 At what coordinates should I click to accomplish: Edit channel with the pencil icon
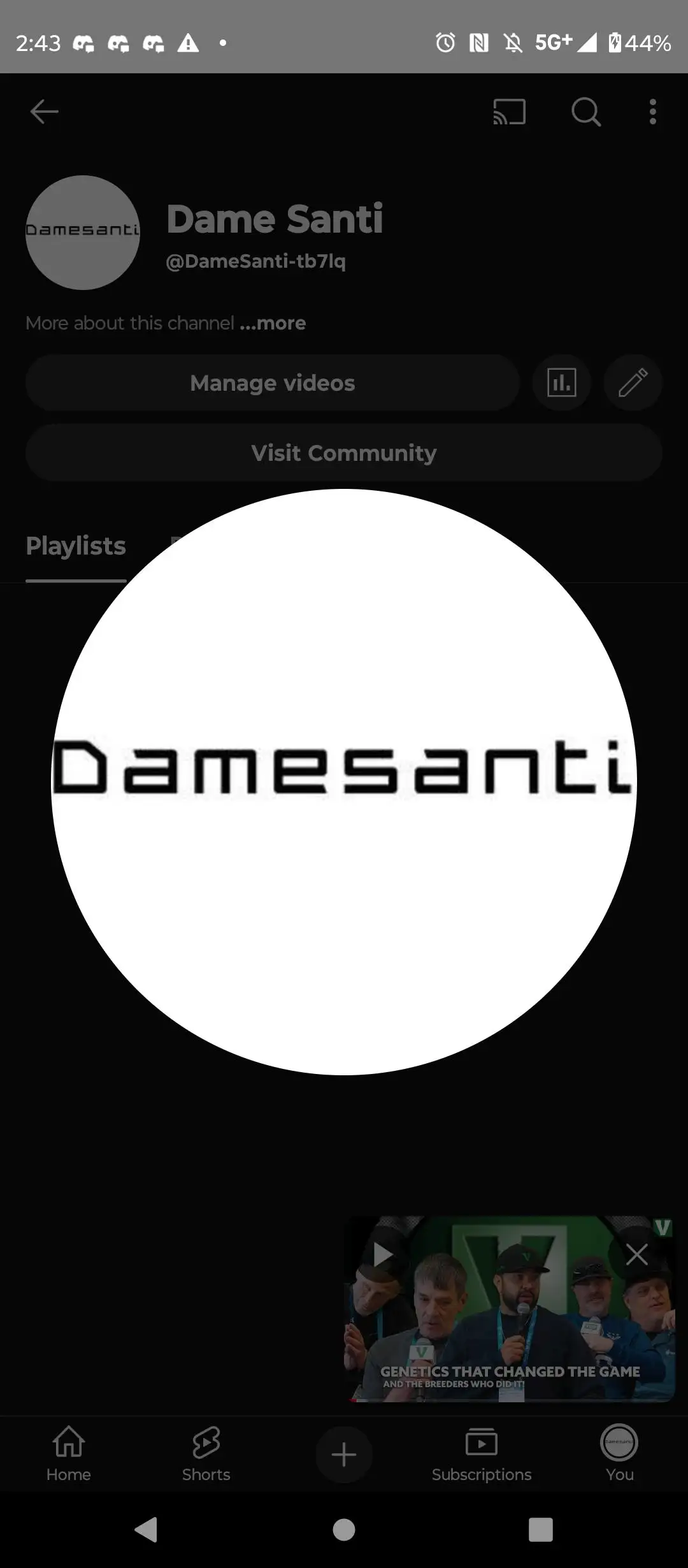click(633, 383)
